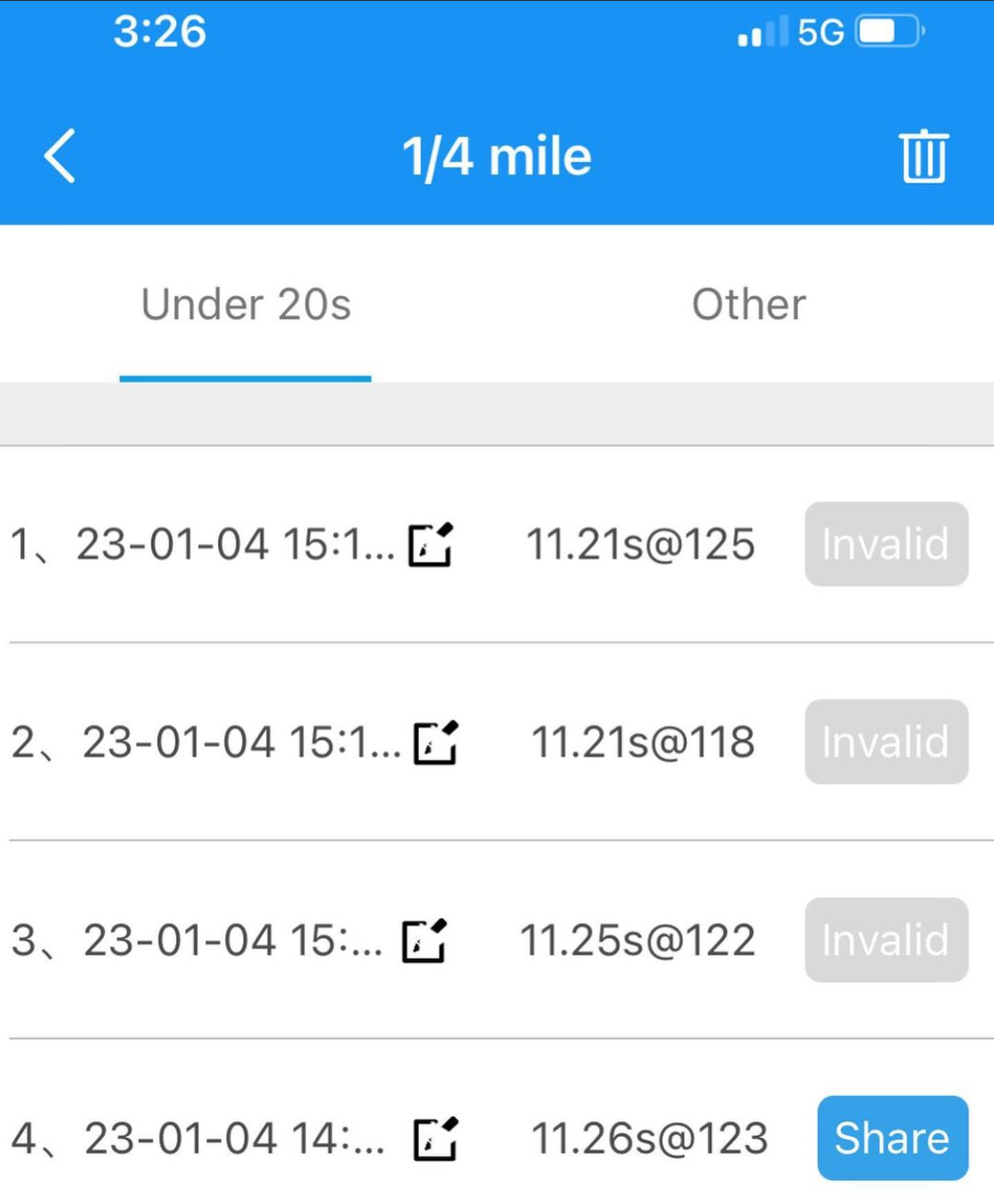Screen dimensions: 994x1204
Task: Tap Invalid on the 11.21s@125 run
Action: pos(885,544)
